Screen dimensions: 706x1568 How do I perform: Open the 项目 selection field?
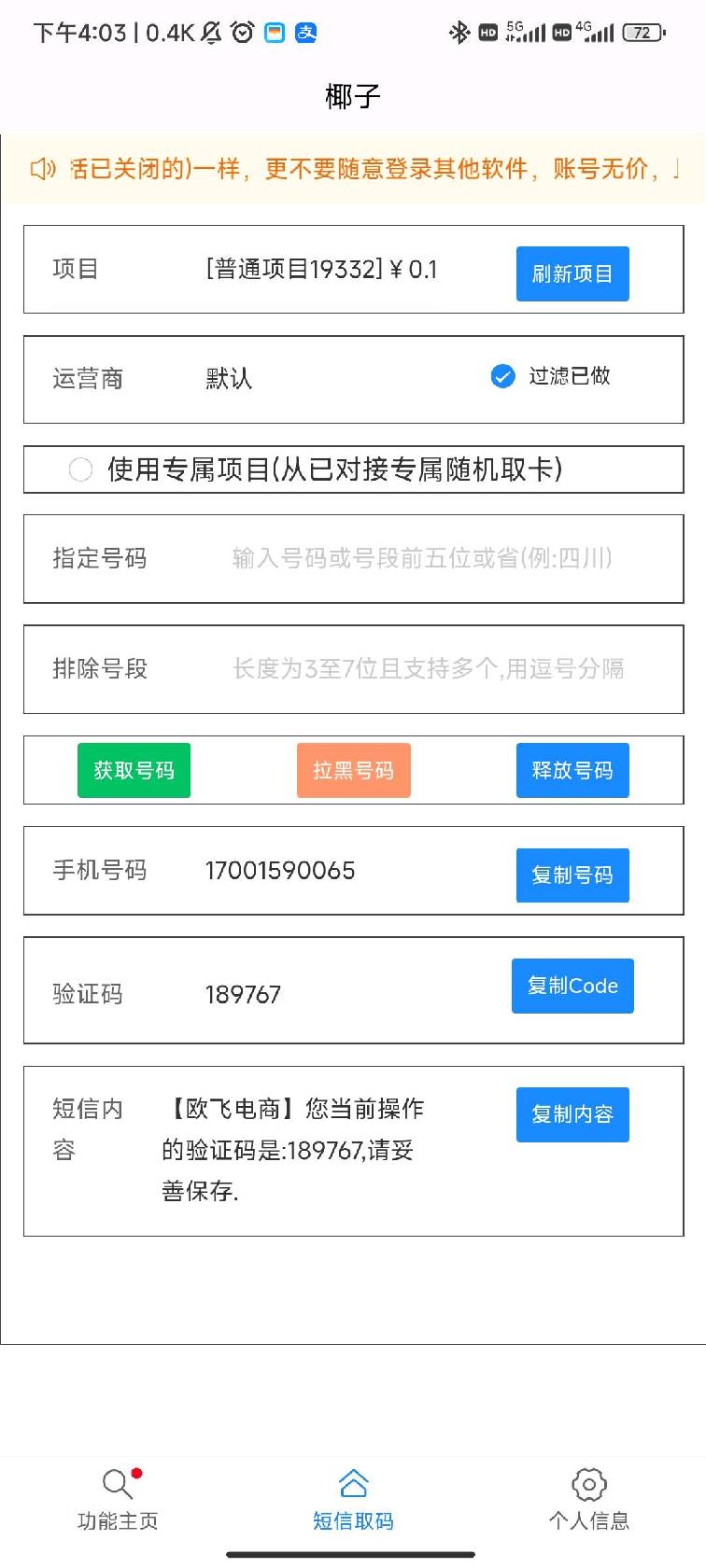[321, 270]
